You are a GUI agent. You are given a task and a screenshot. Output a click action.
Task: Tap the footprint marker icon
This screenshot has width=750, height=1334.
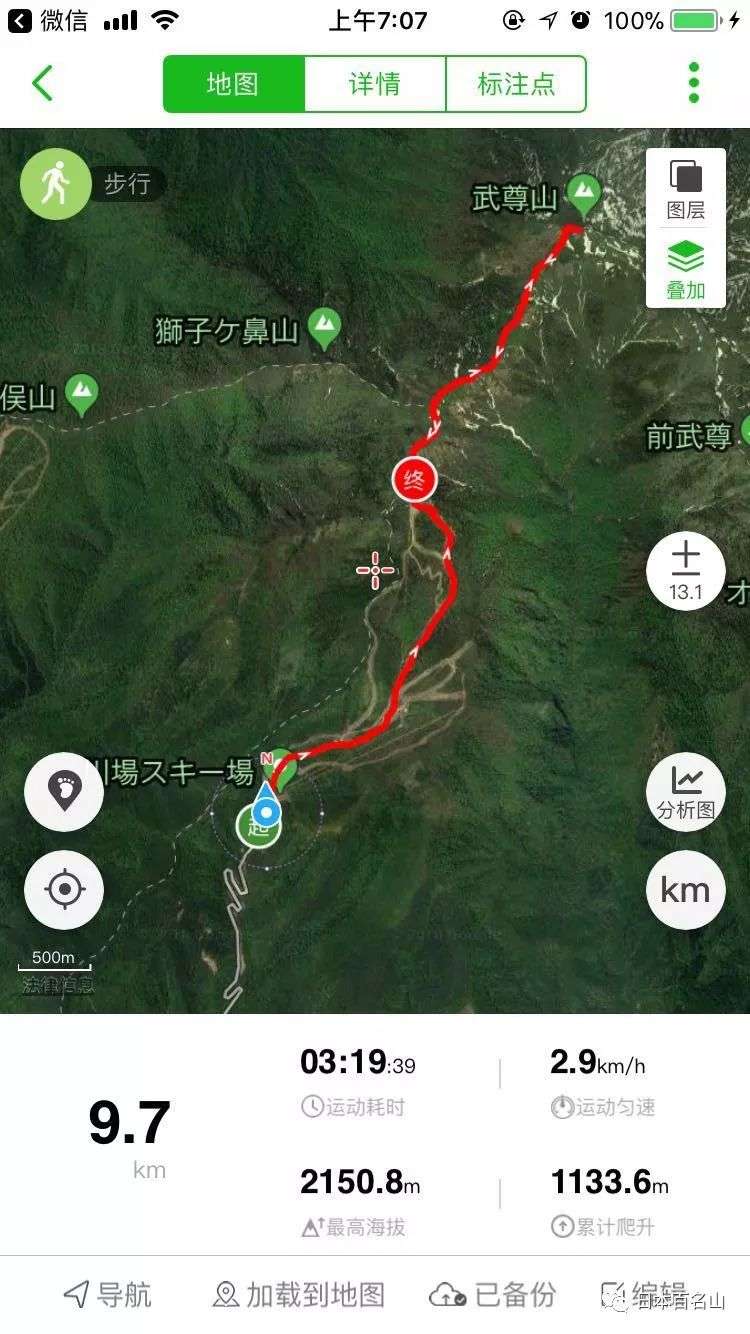63,790
